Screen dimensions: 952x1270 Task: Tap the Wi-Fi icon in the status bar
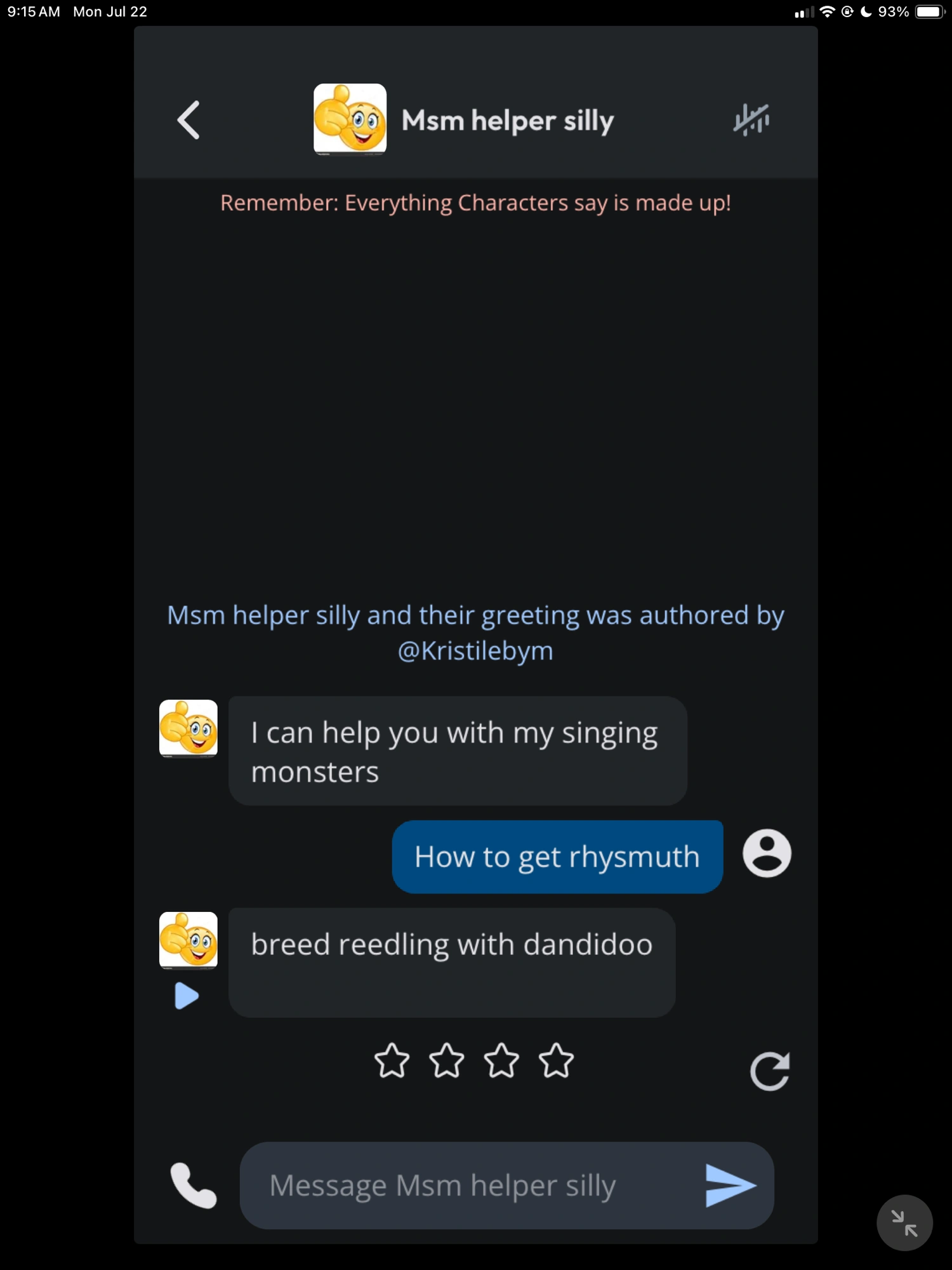pyautogui.click(x=826, y=11)
